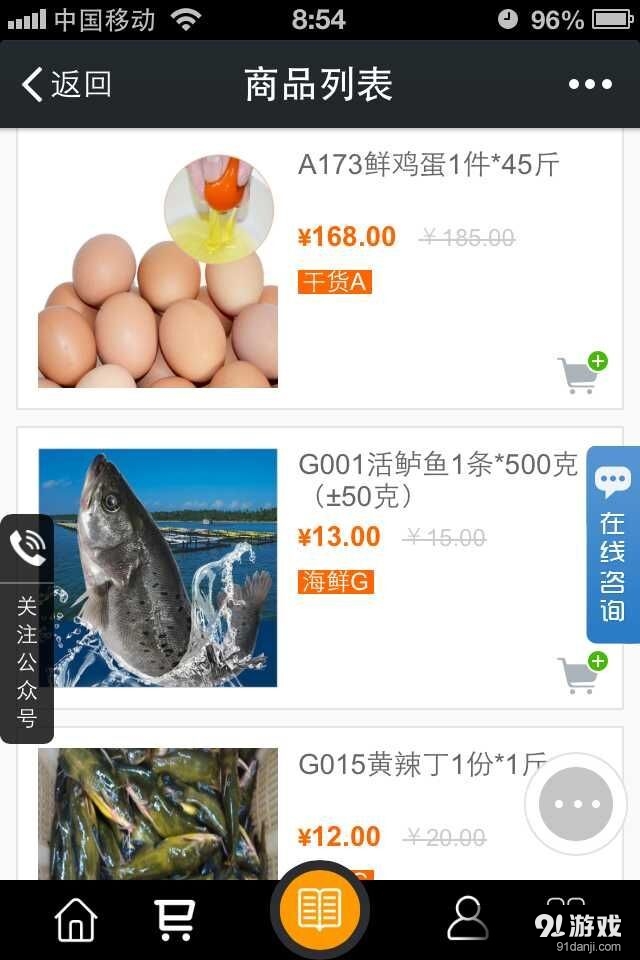Open the floating gray dots button

tap(575, 803)
